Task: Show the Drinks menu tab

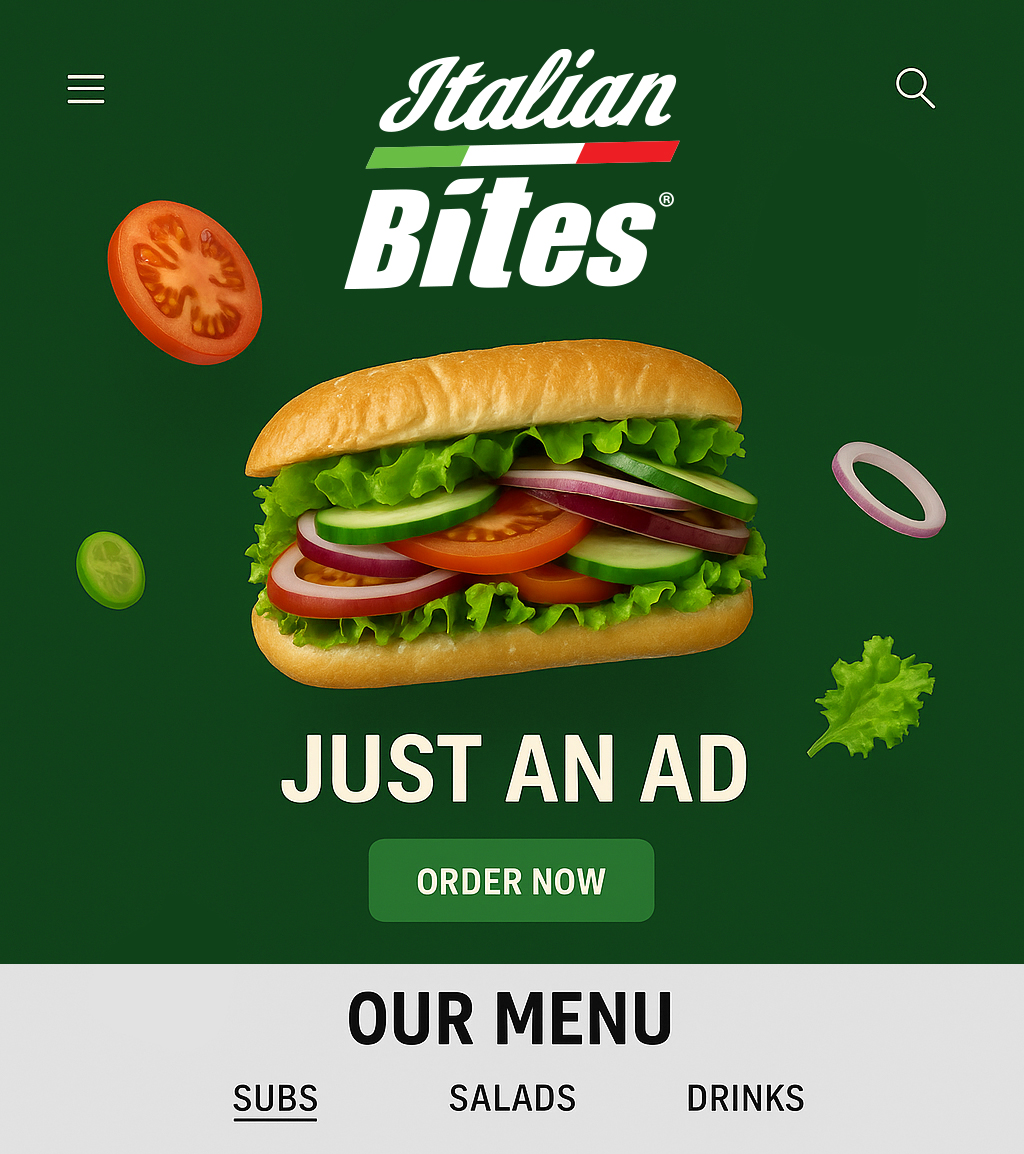Action: coord(745,1098)
